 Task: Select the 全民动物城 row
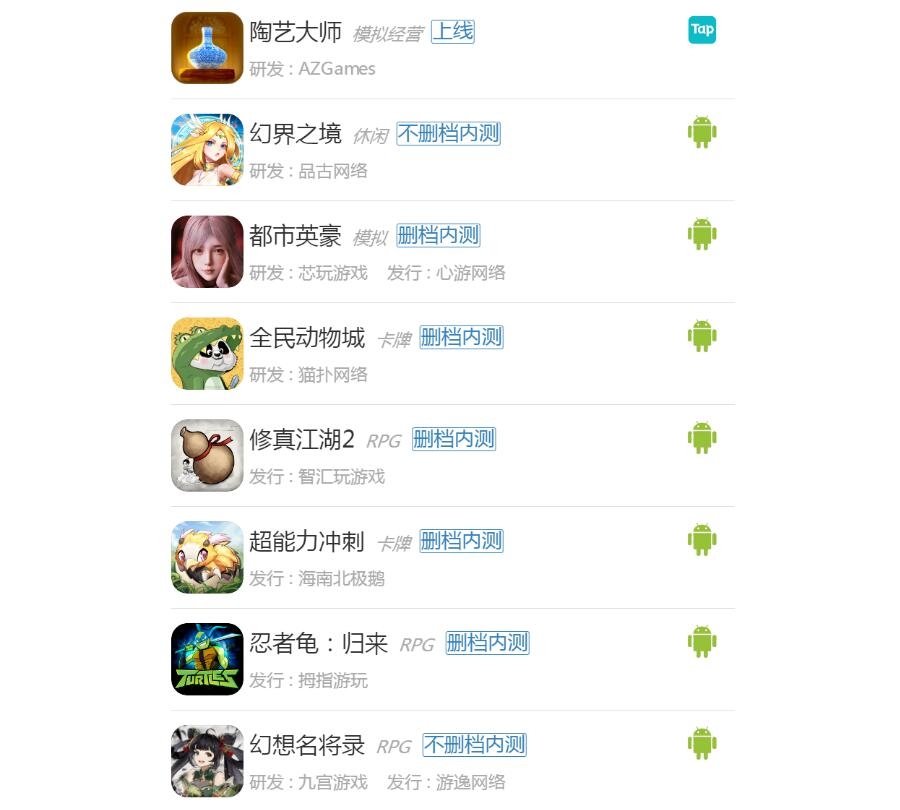[x=307, y=338]
